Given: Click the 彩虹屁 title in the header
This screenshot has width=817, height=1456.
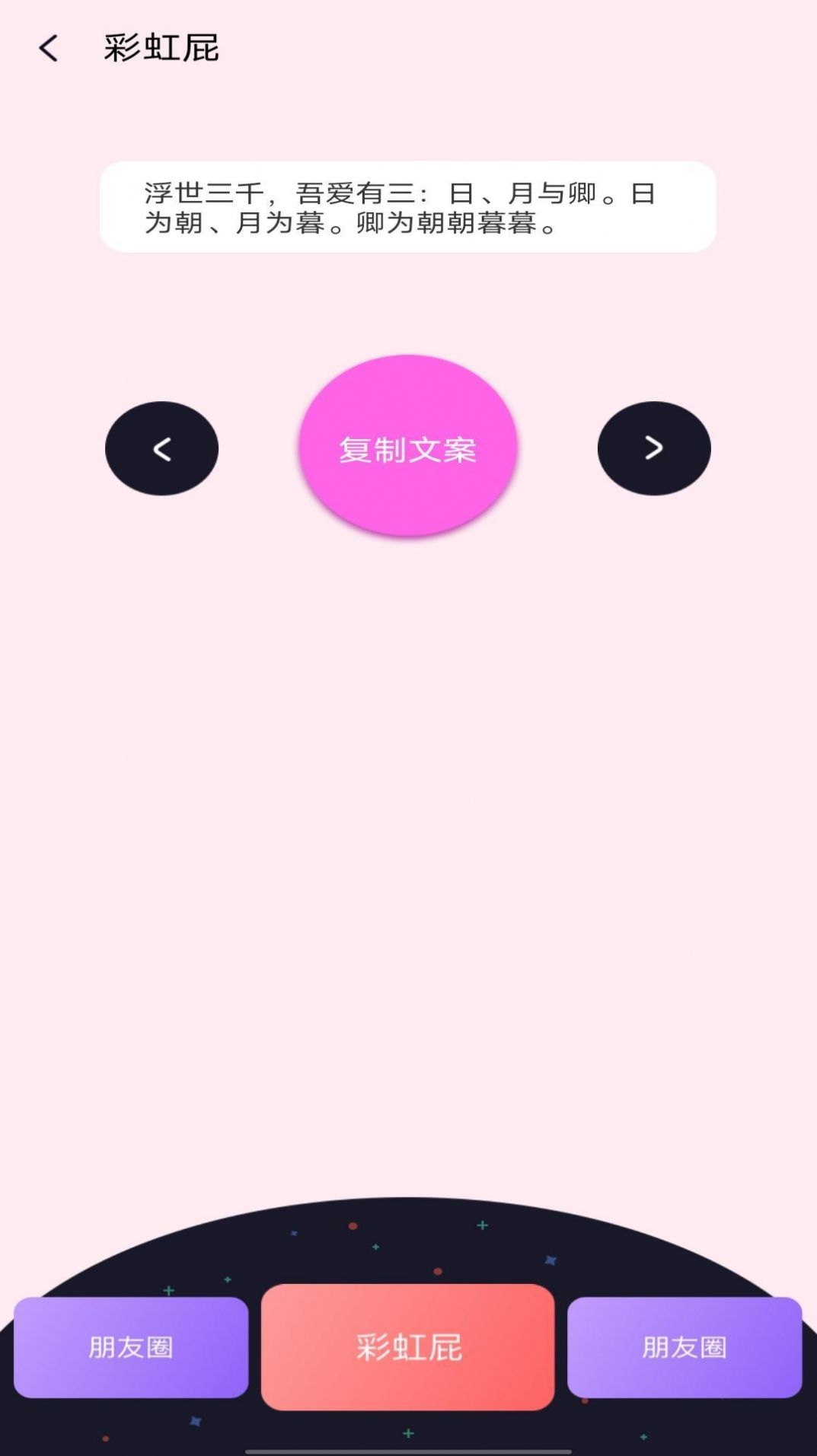Looking at the screenshot, I should click(x=158, y=47).
